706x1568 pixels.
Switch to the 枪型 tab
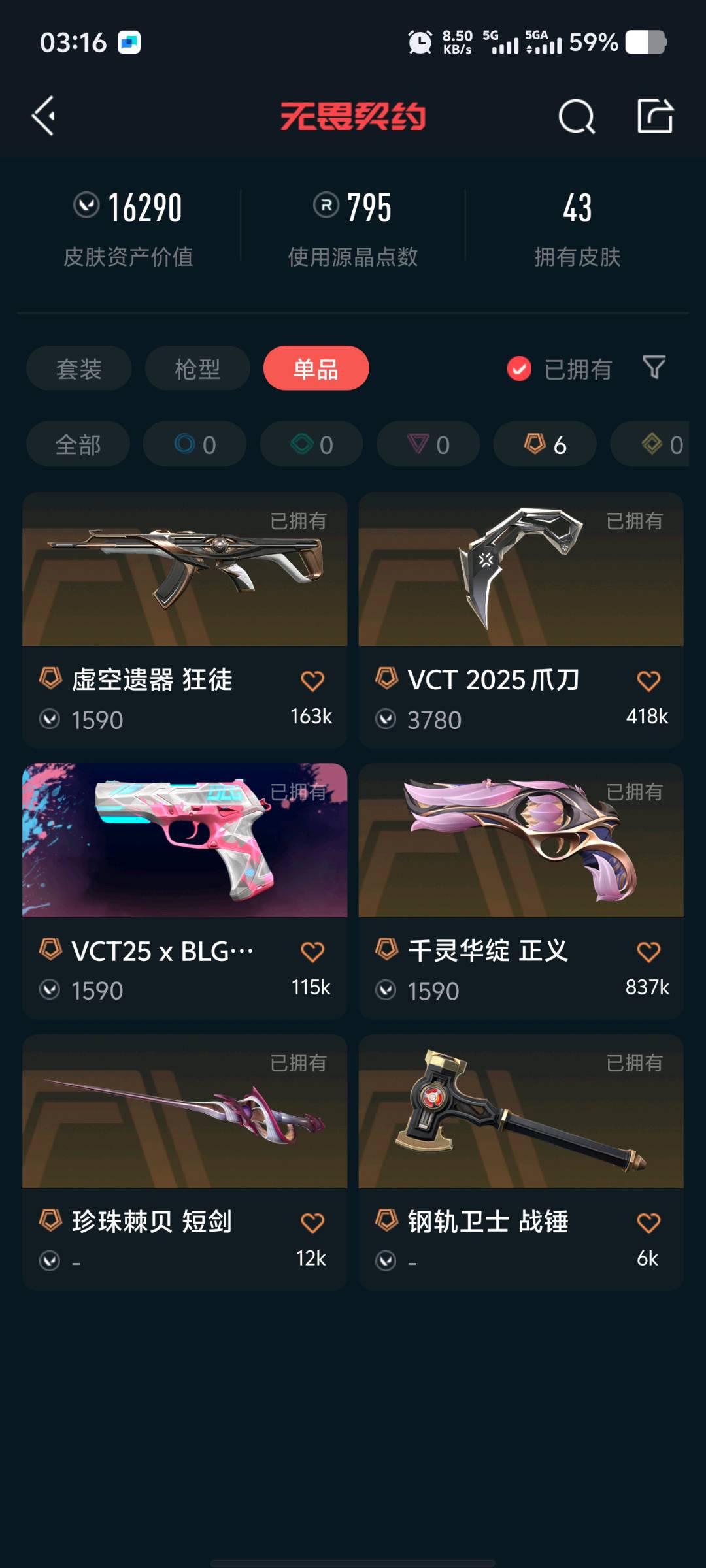tap(197, 368)
